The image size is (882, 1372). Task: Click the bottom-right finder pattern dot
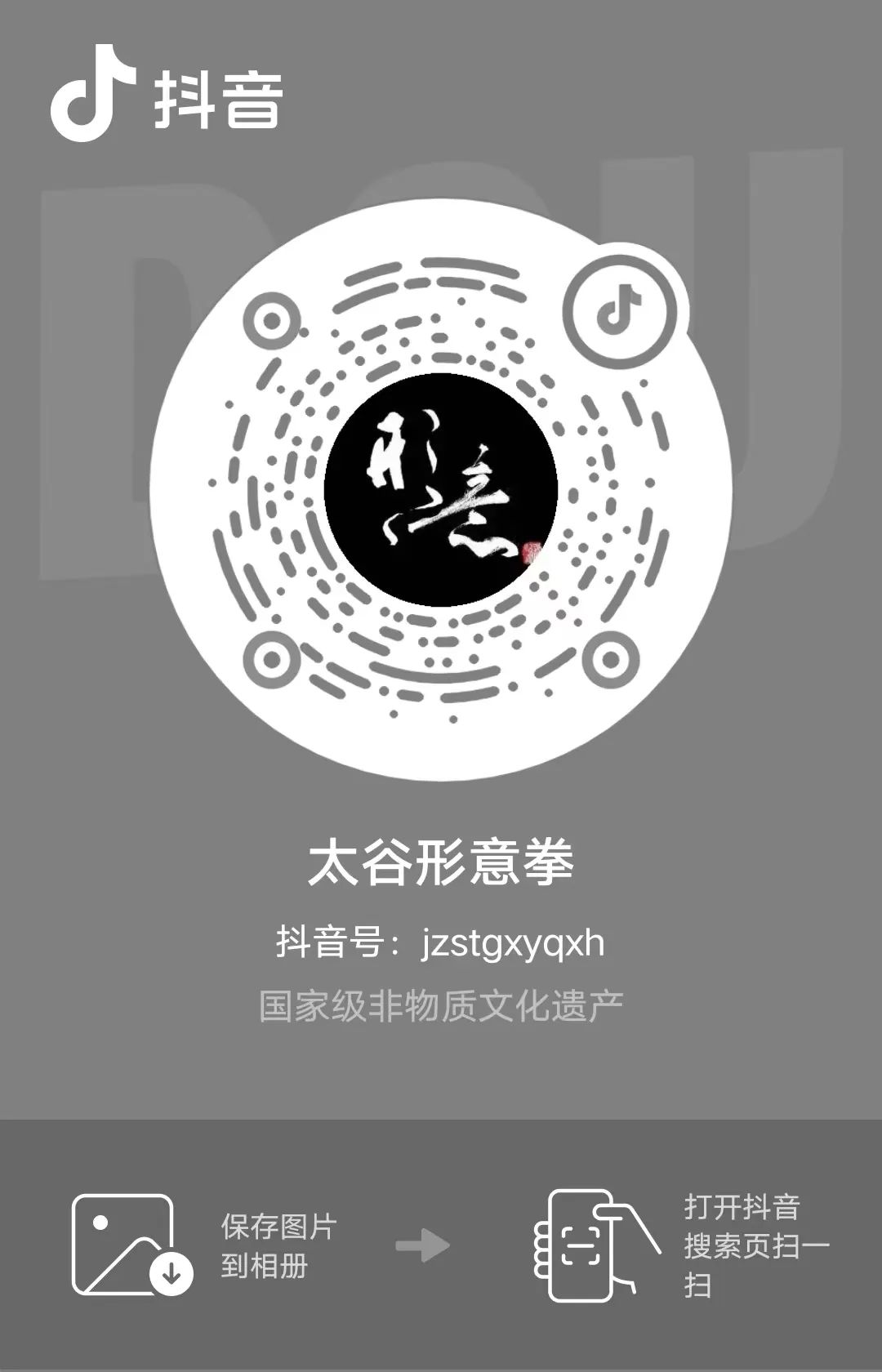coord(610,658)
